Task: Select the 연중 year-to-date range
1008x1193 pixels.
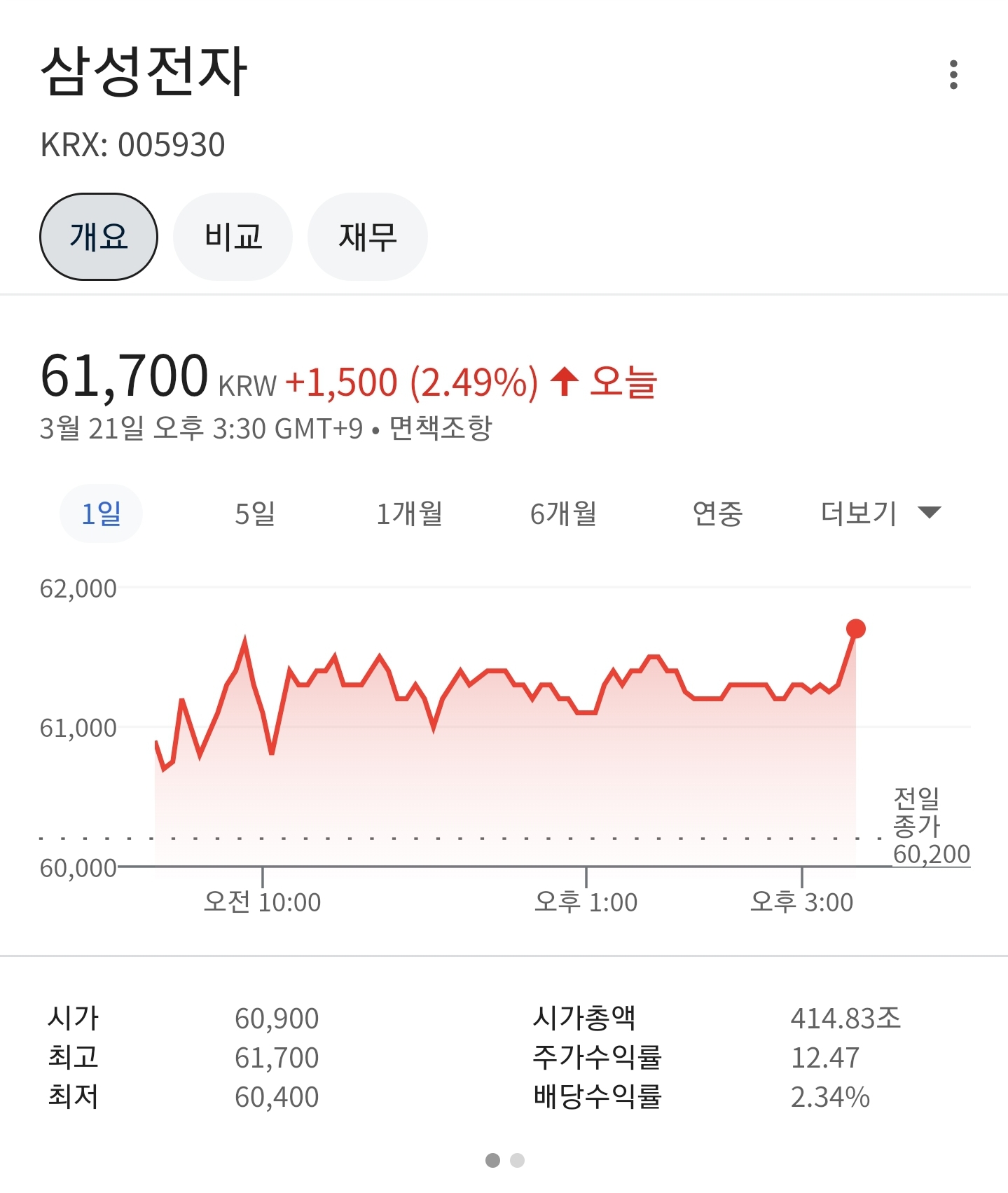Action: (x=717, y=513)
